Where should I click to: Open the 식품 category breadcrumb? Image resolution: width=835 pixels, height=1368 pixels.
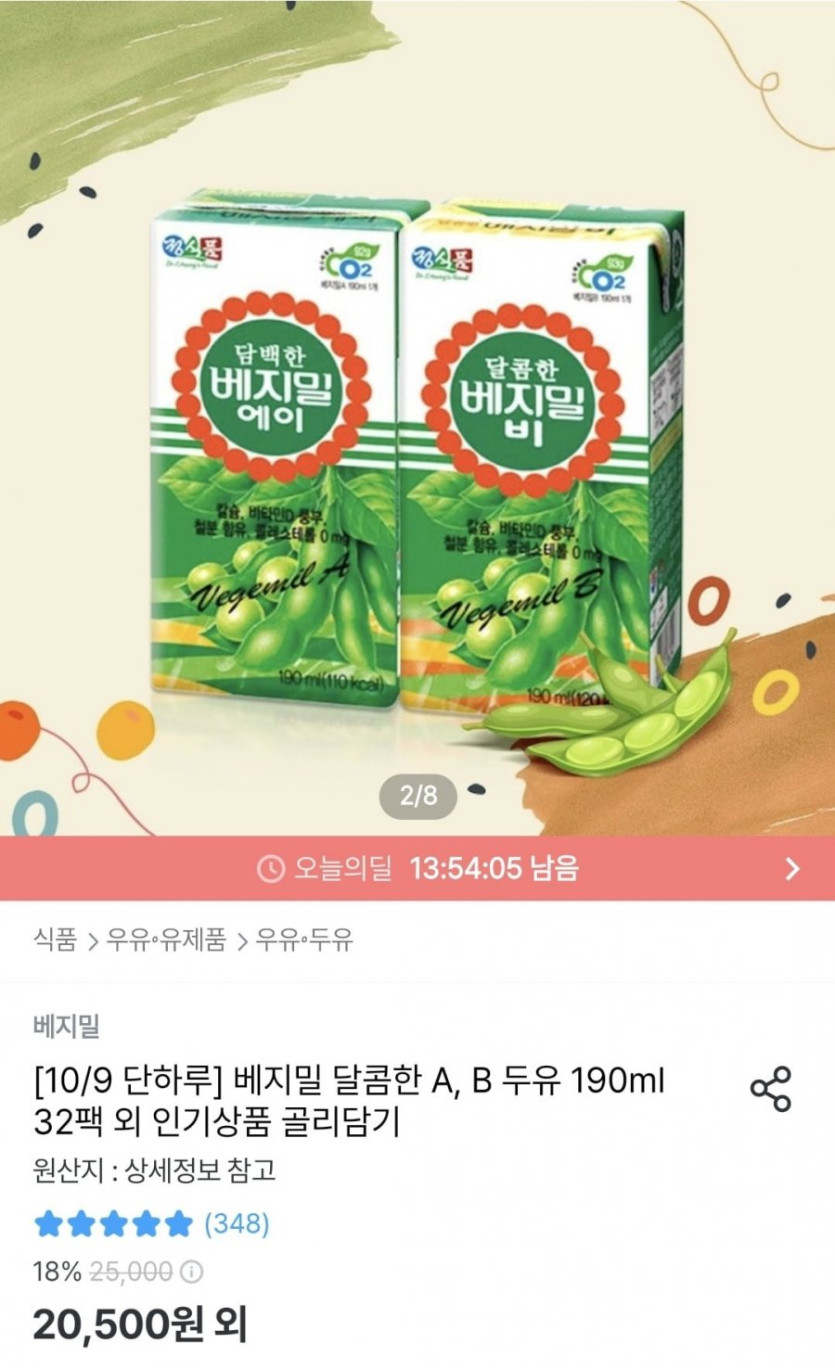[x=55, y=941]
